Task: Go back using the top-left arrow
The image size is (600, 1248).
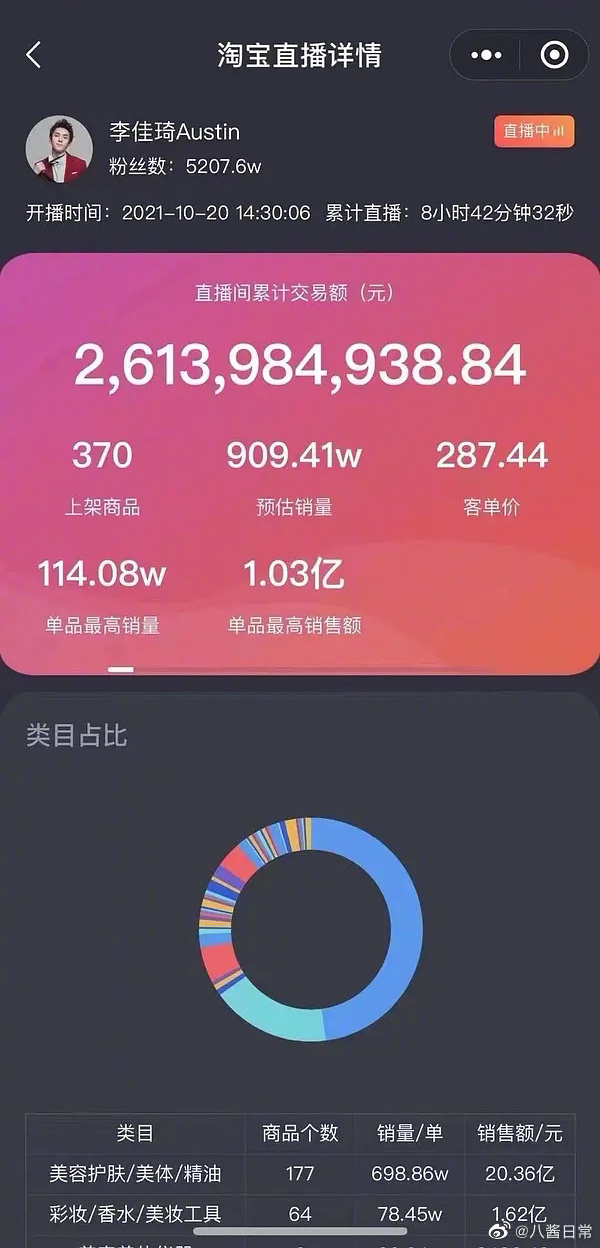Action: point(34,54)
